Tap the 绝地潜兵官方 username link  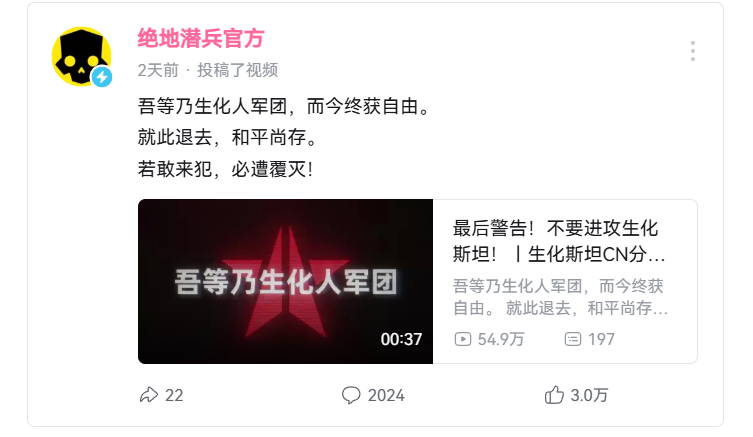[200, 39]
